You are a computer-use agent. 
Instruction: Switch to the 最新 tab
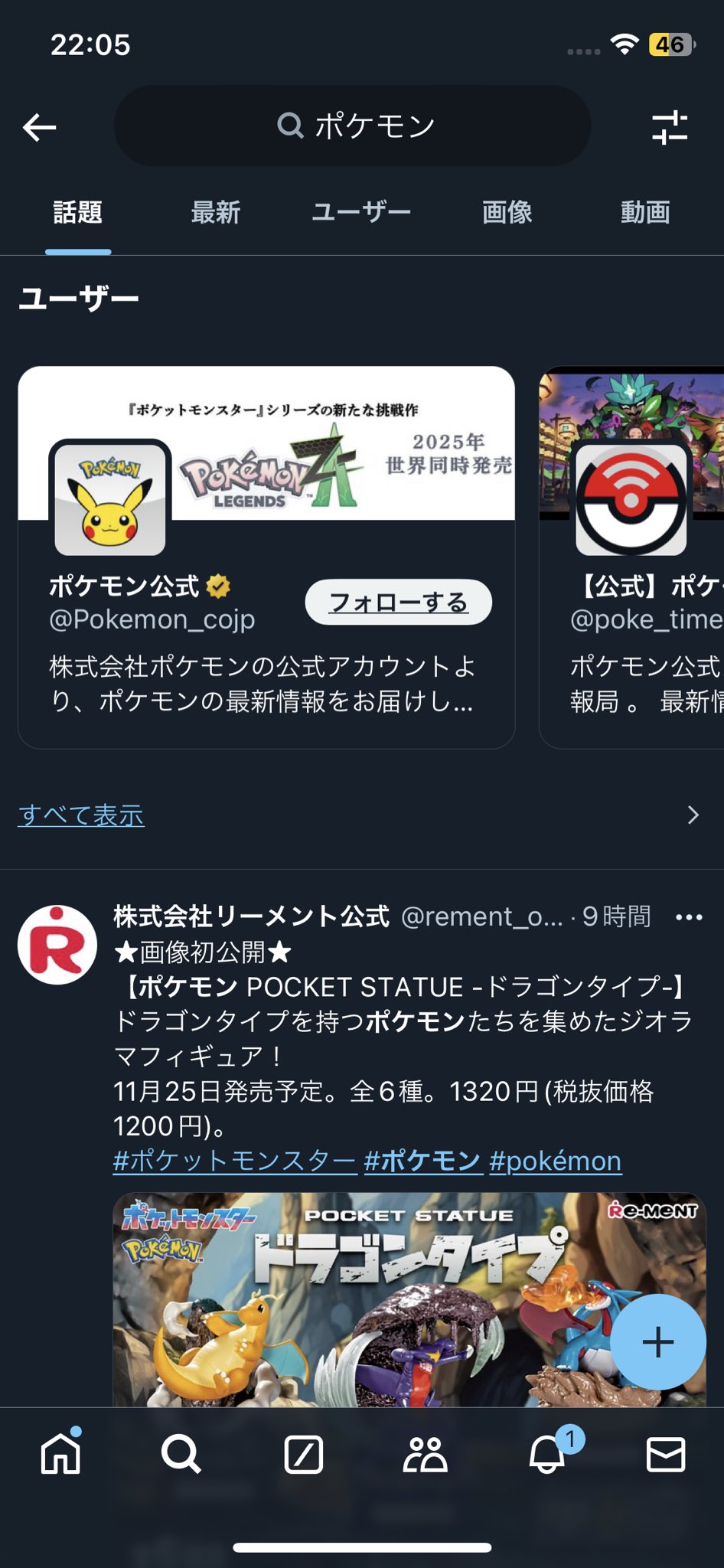215,212
